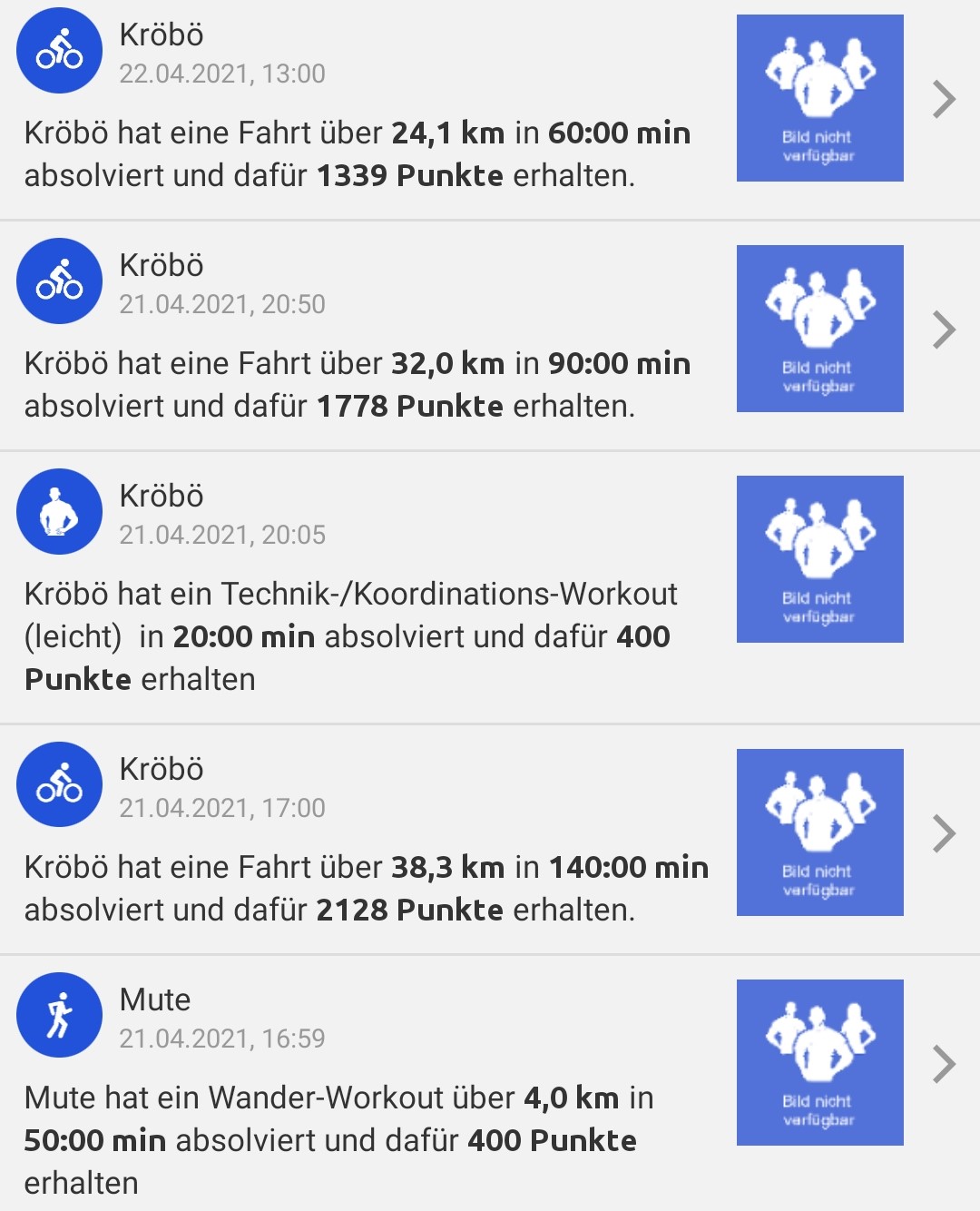Click the placeholder image on Mute's workout post
Screen dimensions: 980x1211
pyautogui.click(x=819, y=1064)
